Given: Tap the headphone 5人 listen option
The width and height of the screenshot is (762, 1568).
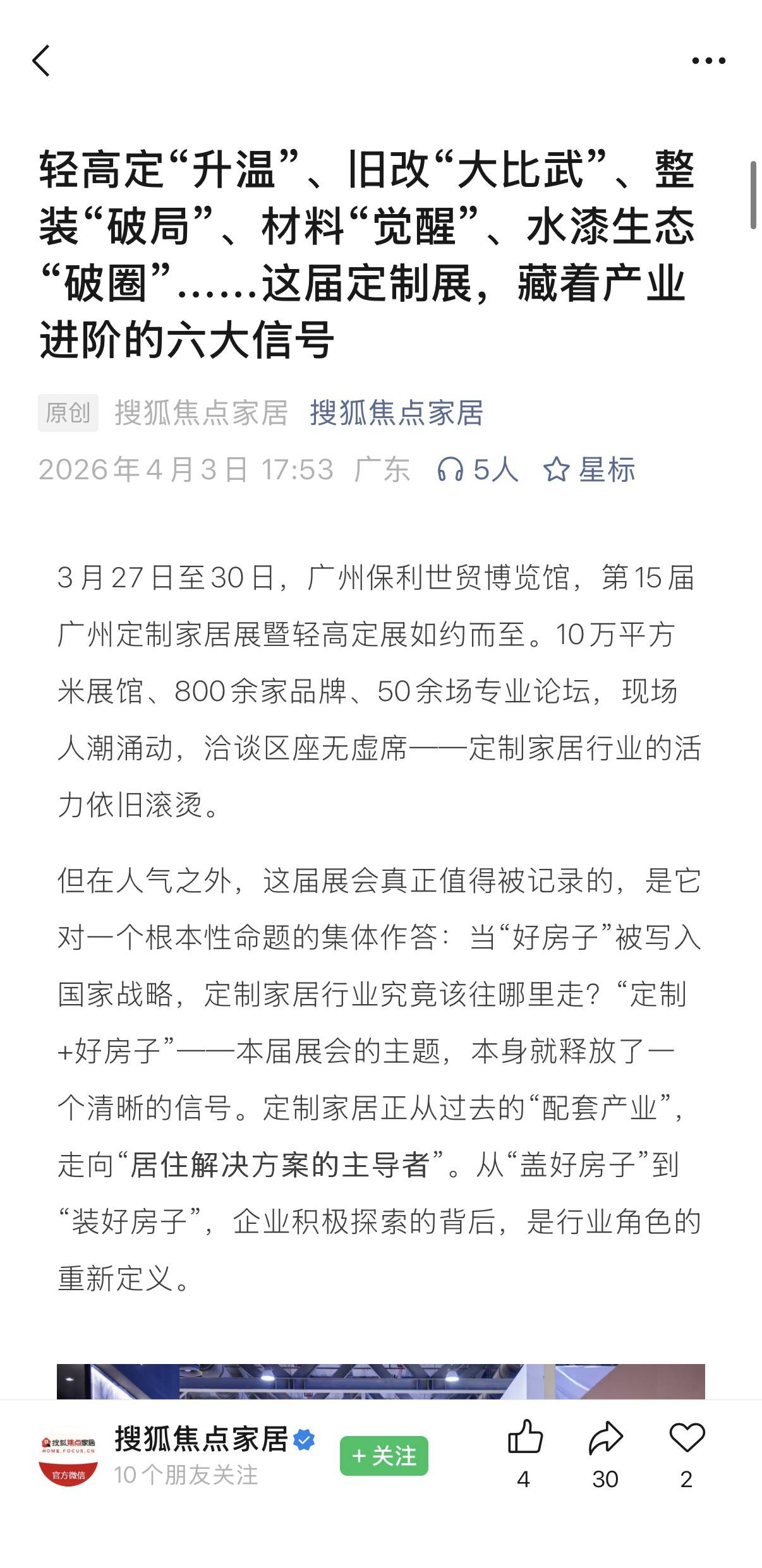Looking at the screenshot, I should pos(477,470).
